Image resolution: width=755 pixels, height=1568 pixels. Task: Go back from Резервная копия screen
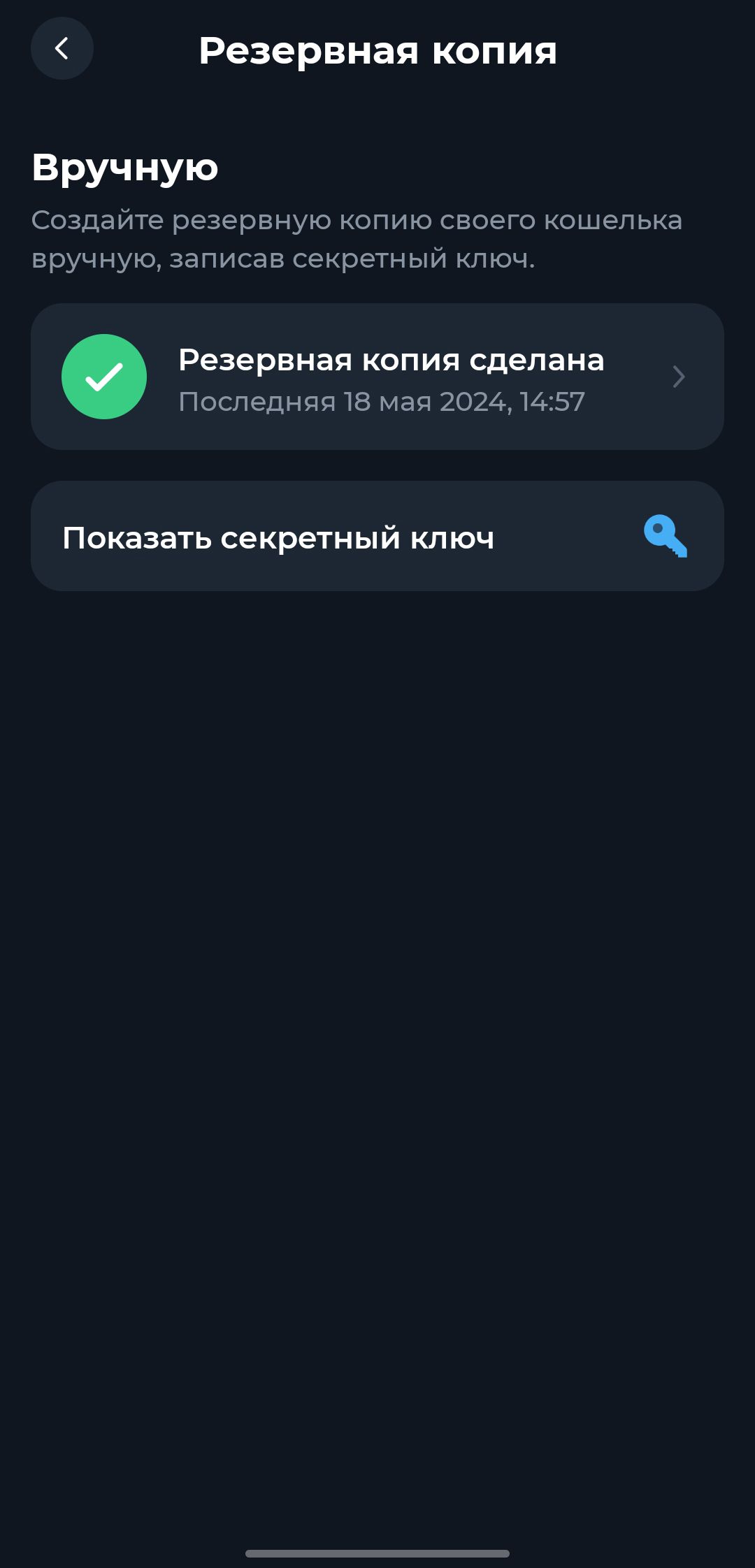pos(62,49)
